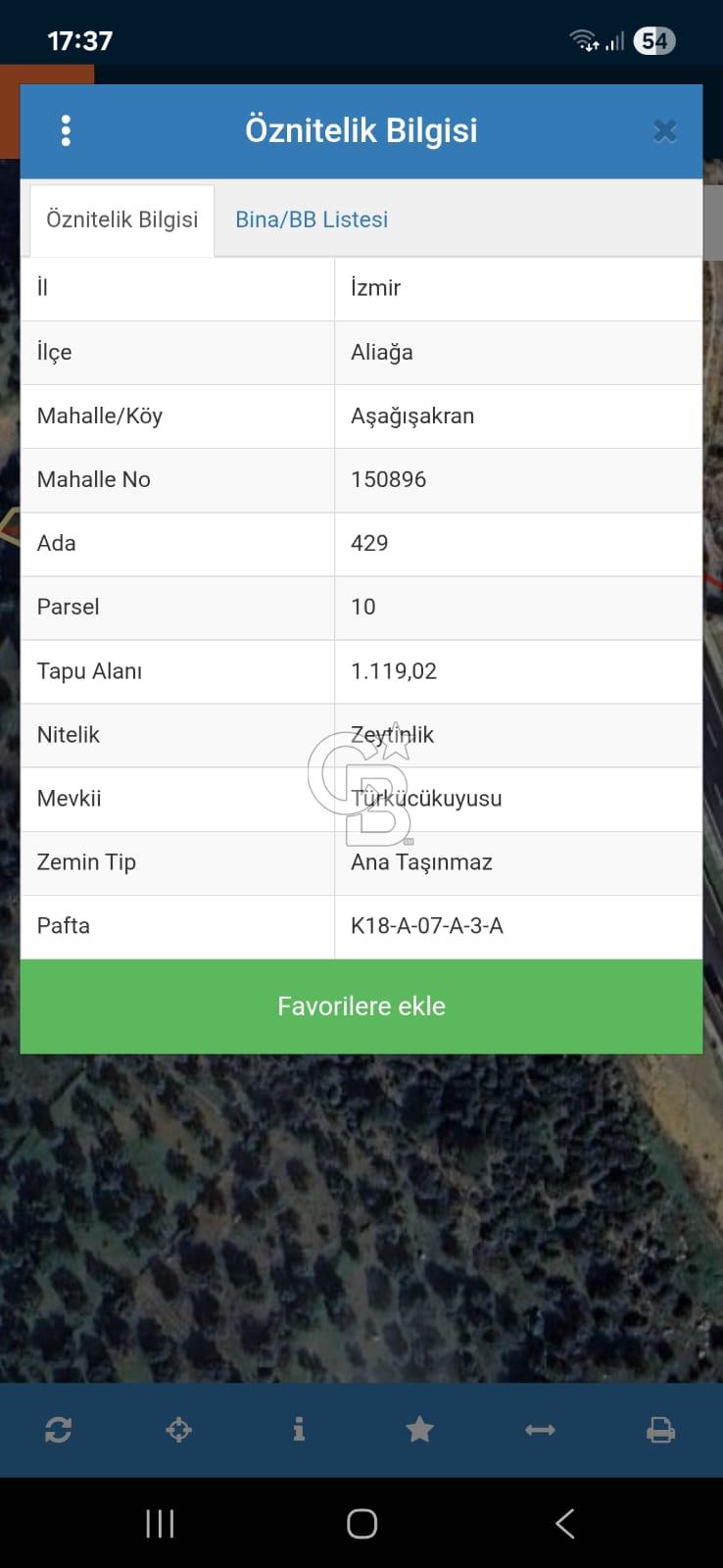This screenshot has height=1568, width=723.
Task: Select the Mahalle No 150896 field
Action: [389, 479]
